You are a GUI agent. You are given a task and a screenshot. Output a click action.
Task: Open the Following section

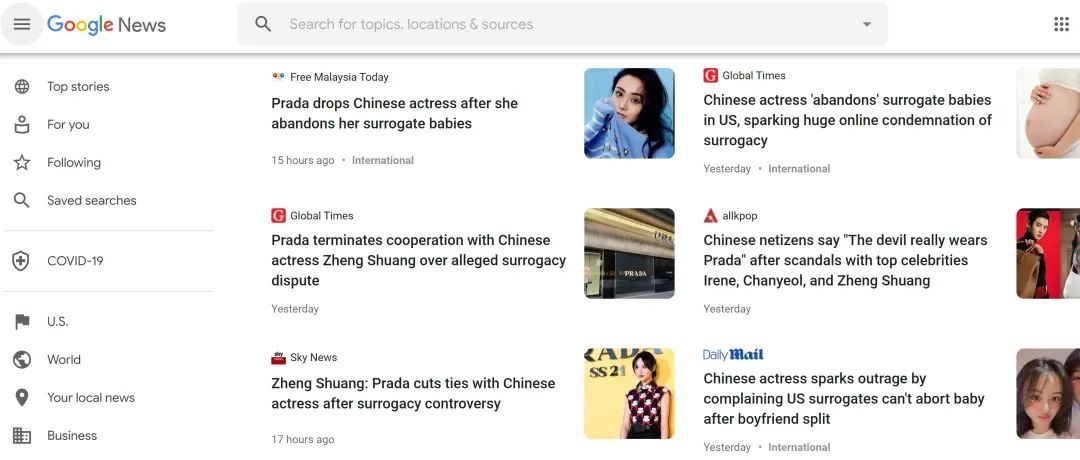pos(74,163)
